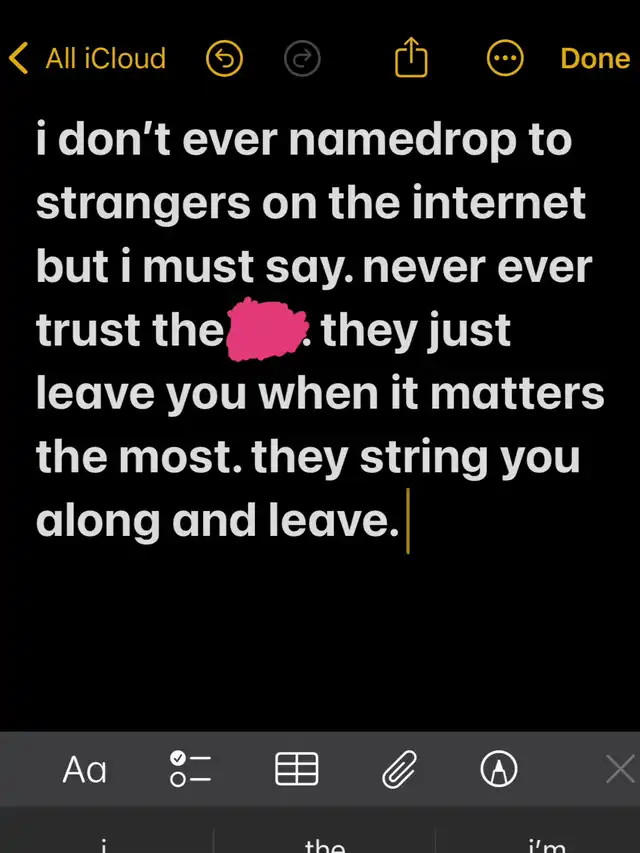Screen dimensions: 640x853
Task: Close the formatting toolbar
Action: pyautogui.click(x=620, y=769)
